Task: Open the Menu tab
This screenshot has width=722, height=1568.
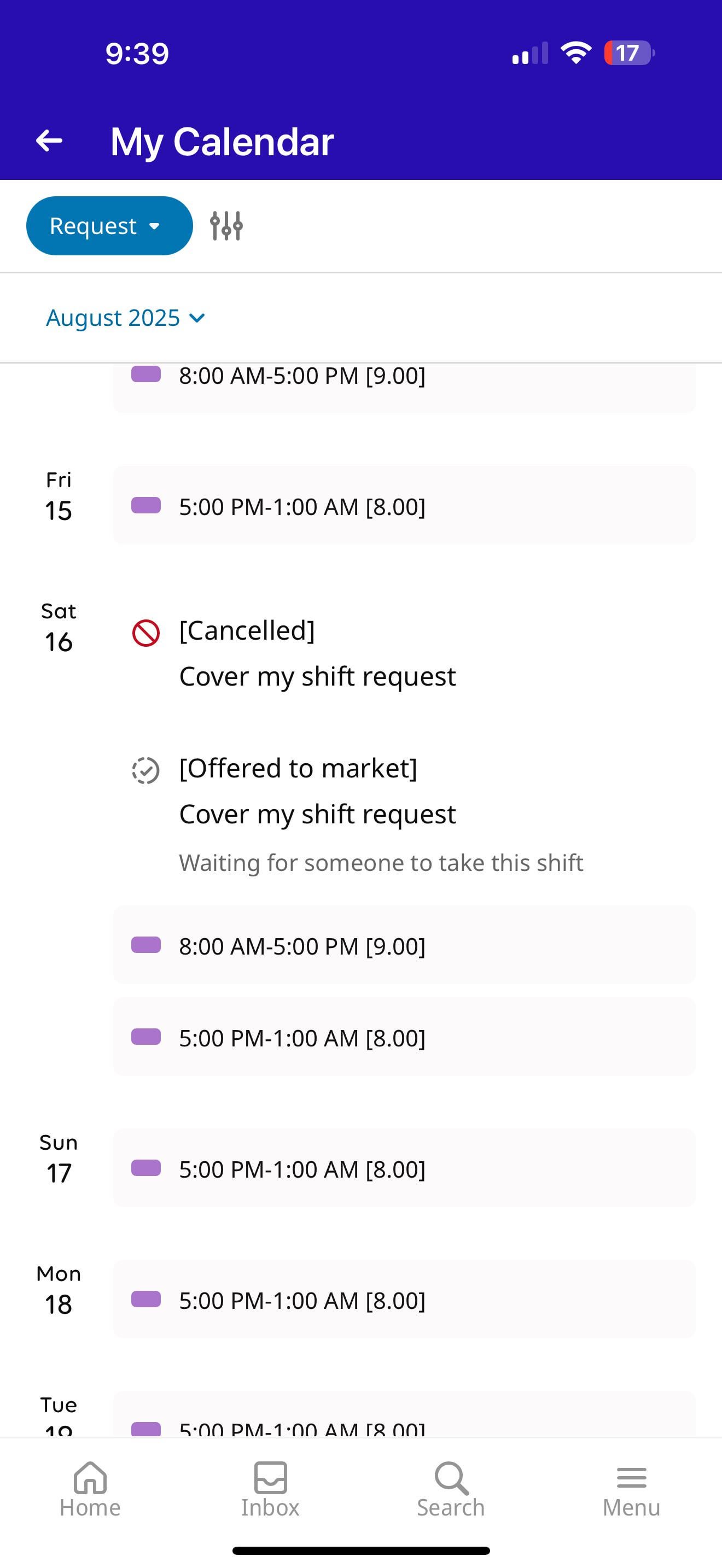Action: coord(631,1489)
